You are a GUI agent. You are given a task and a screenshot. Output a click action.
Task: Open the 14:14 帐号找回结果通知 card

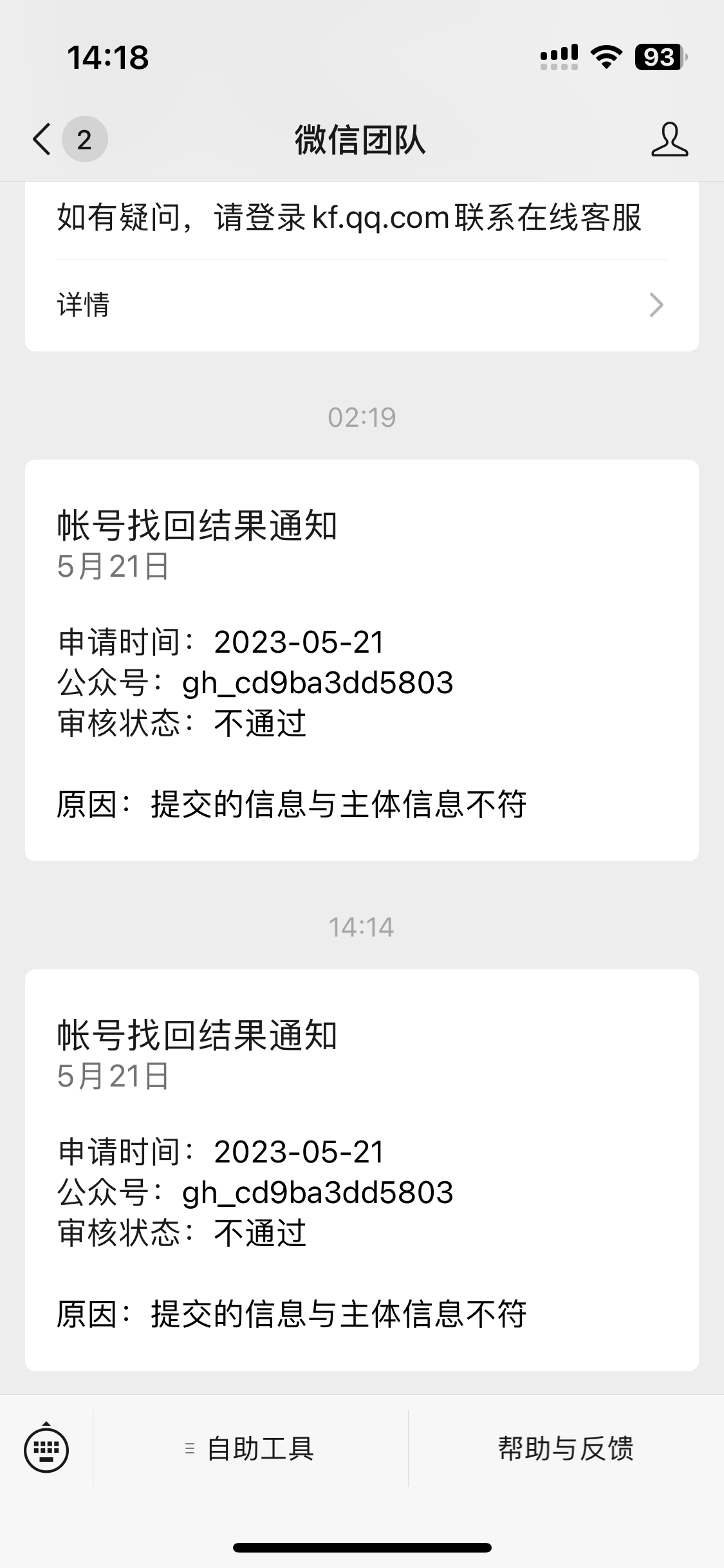tap(362, 1170)
